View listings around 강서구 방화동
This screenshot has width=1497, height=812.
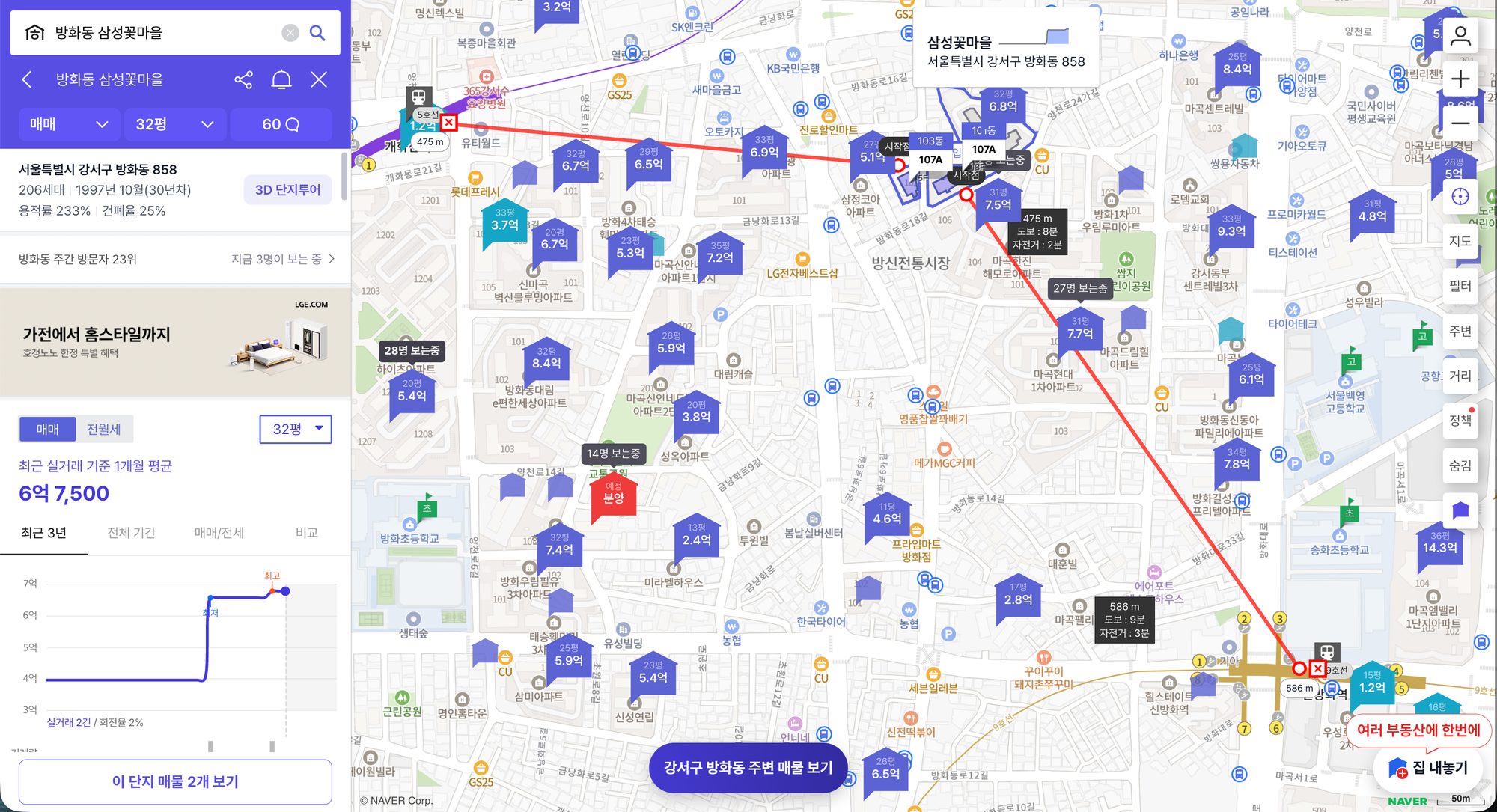748,767
